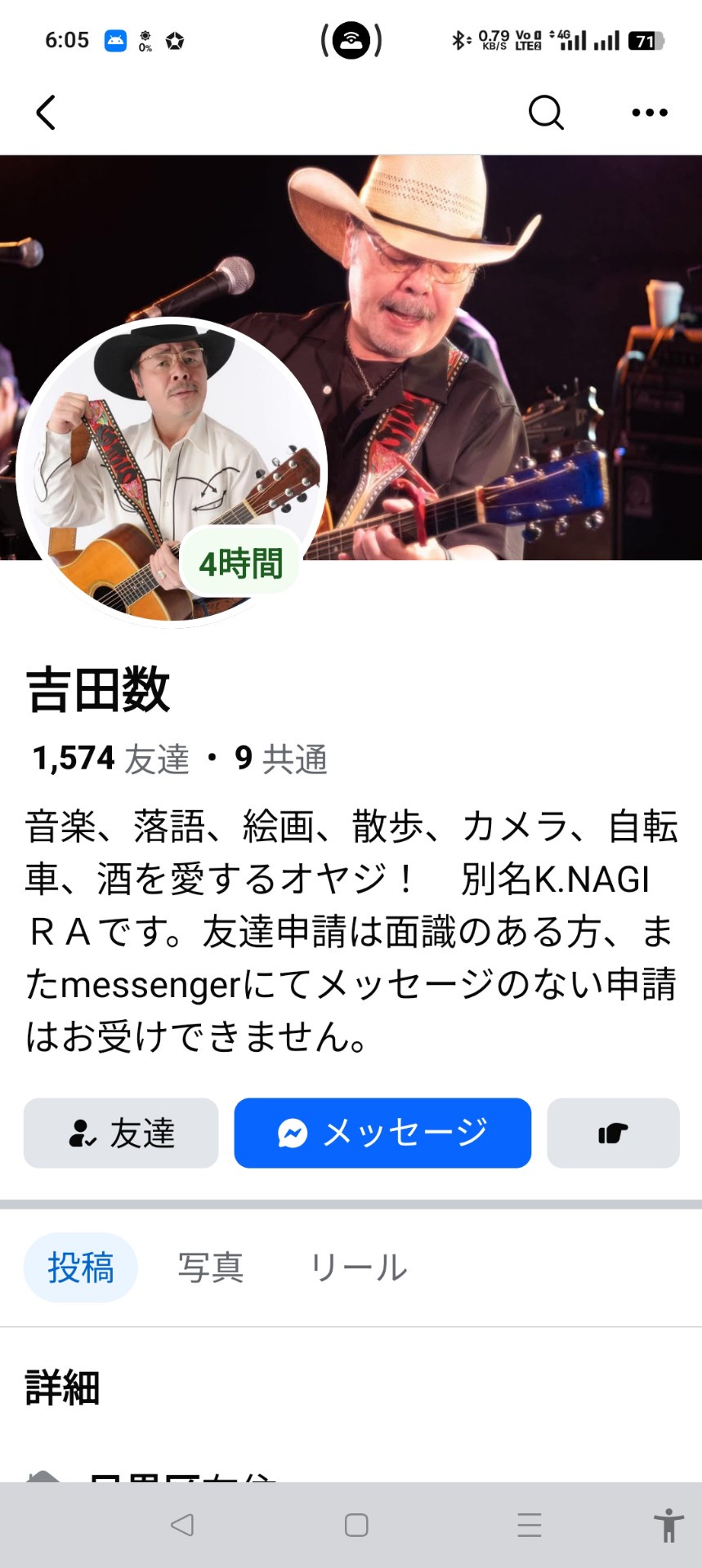
Task: Open search from the top bar
Action: [x=546, y=113]
